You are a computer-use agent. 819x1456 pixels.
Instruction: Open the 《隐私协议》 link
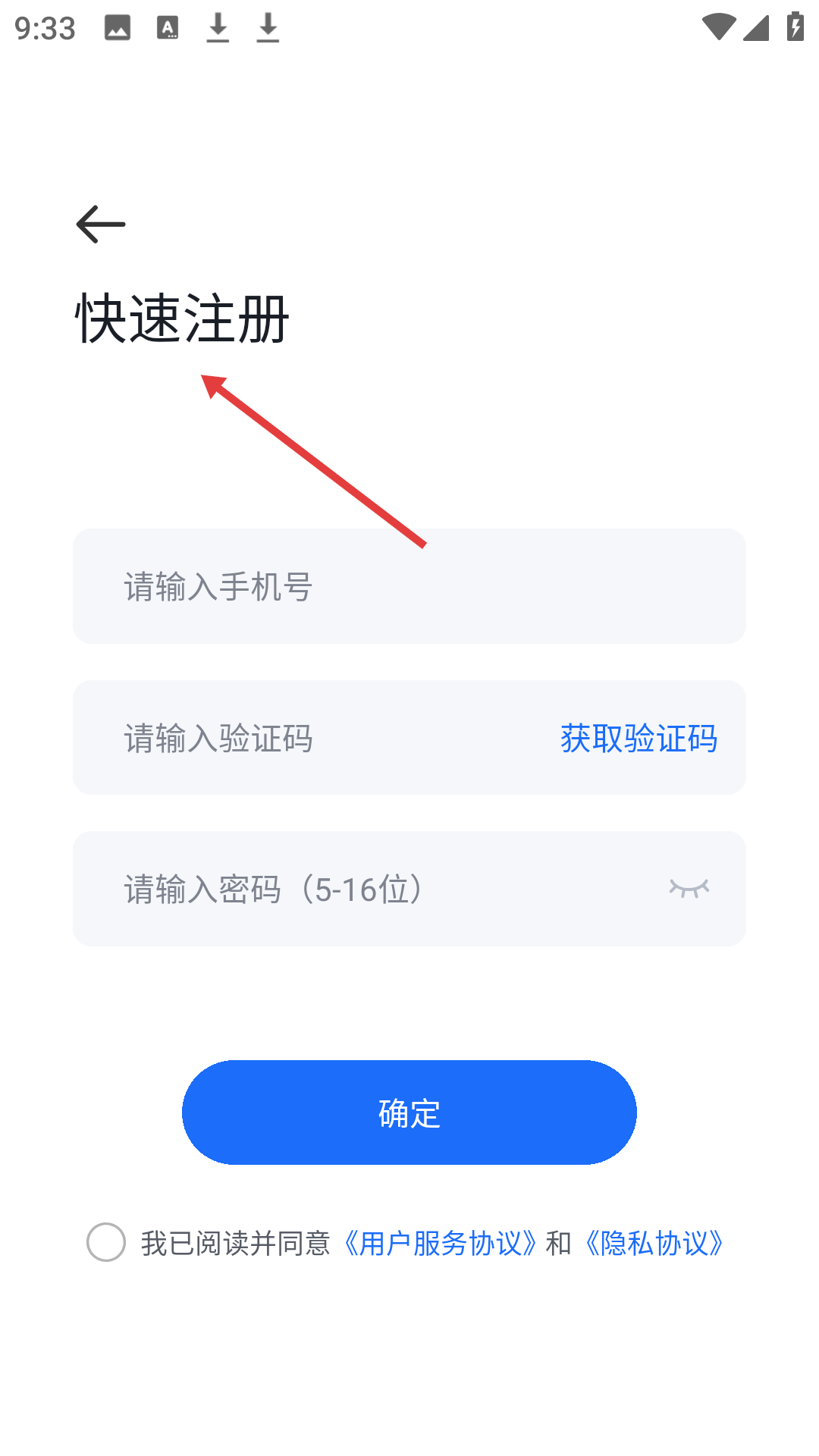click(654, 1244)
